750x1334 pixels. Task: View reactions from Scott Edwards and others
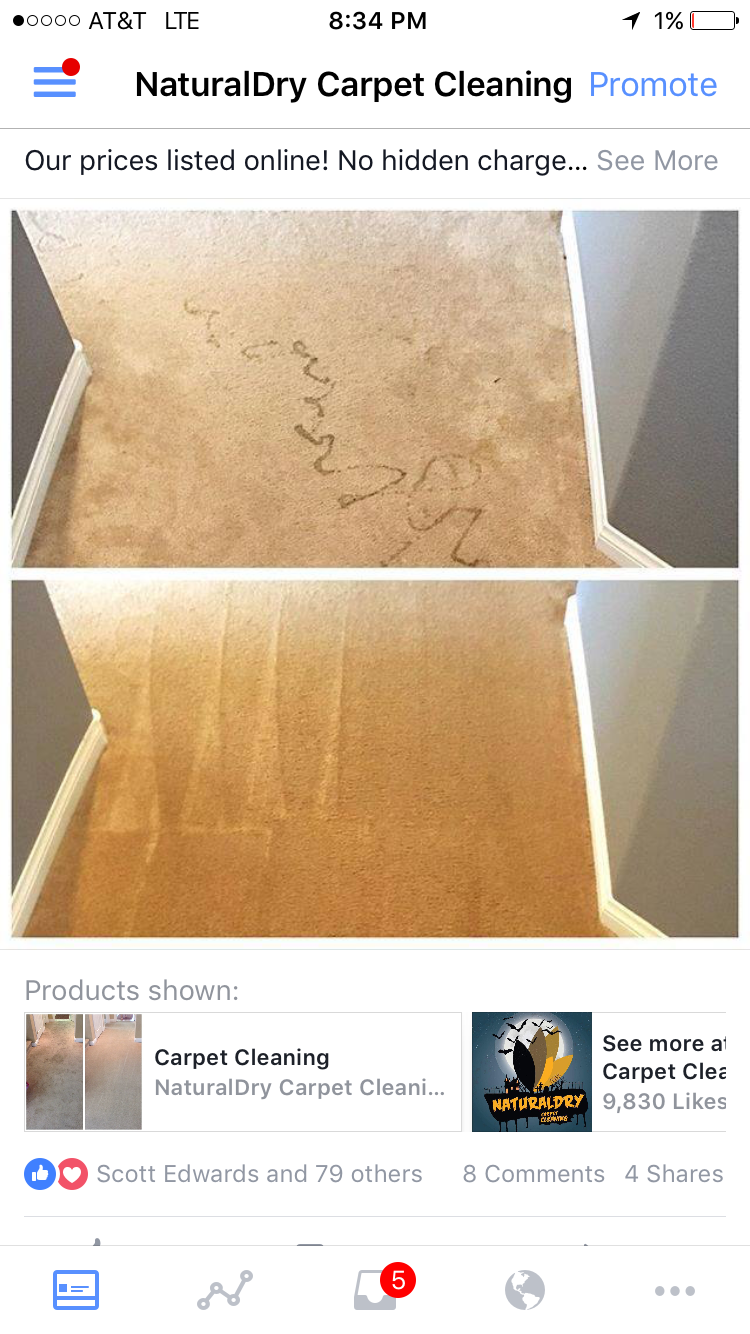pos(224,1174)
